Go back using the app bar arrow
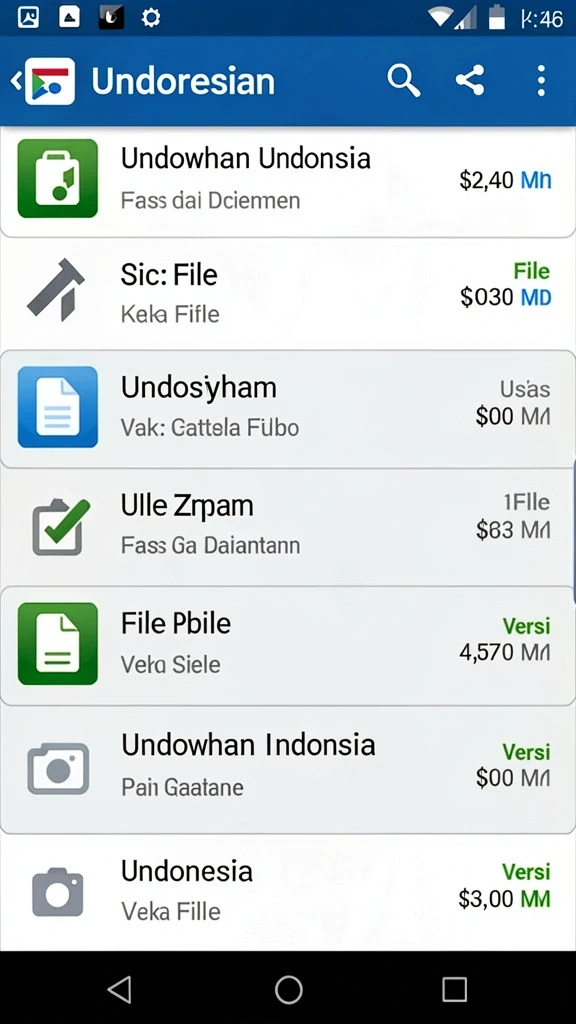The width and height of the screenshot is (576, 1024). [x=16, y=81]
